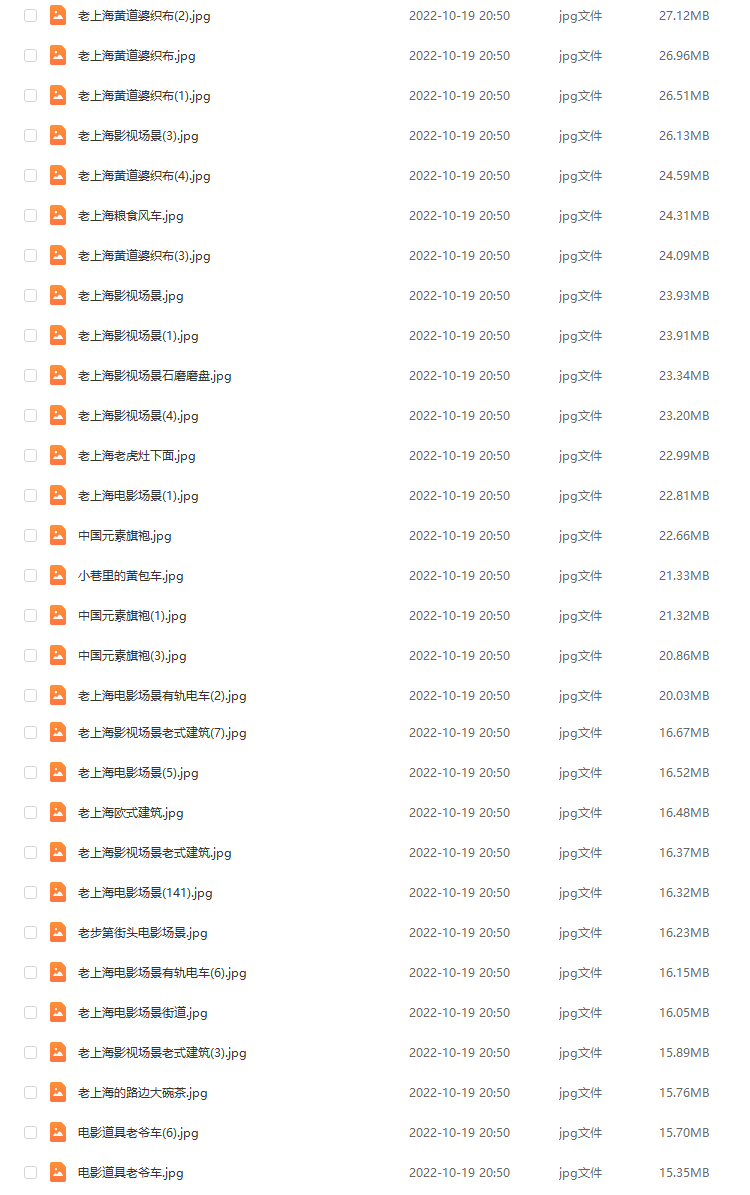The image size is (750, 1195).
Task: Tick the checkbox beside 小巷里的黄包车.jpg
Action: point(30,576)
